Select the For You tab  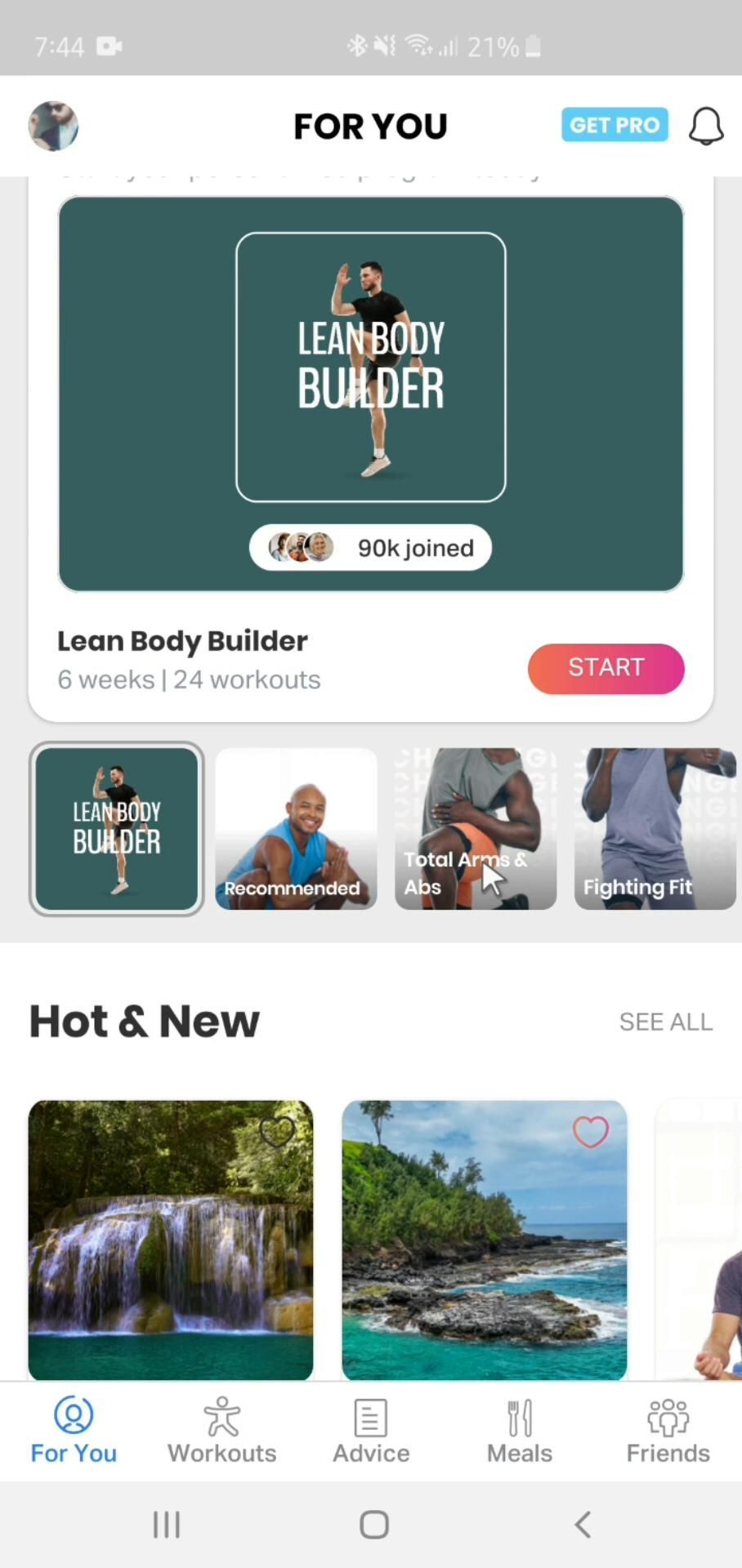click(x=74, y=1431)
